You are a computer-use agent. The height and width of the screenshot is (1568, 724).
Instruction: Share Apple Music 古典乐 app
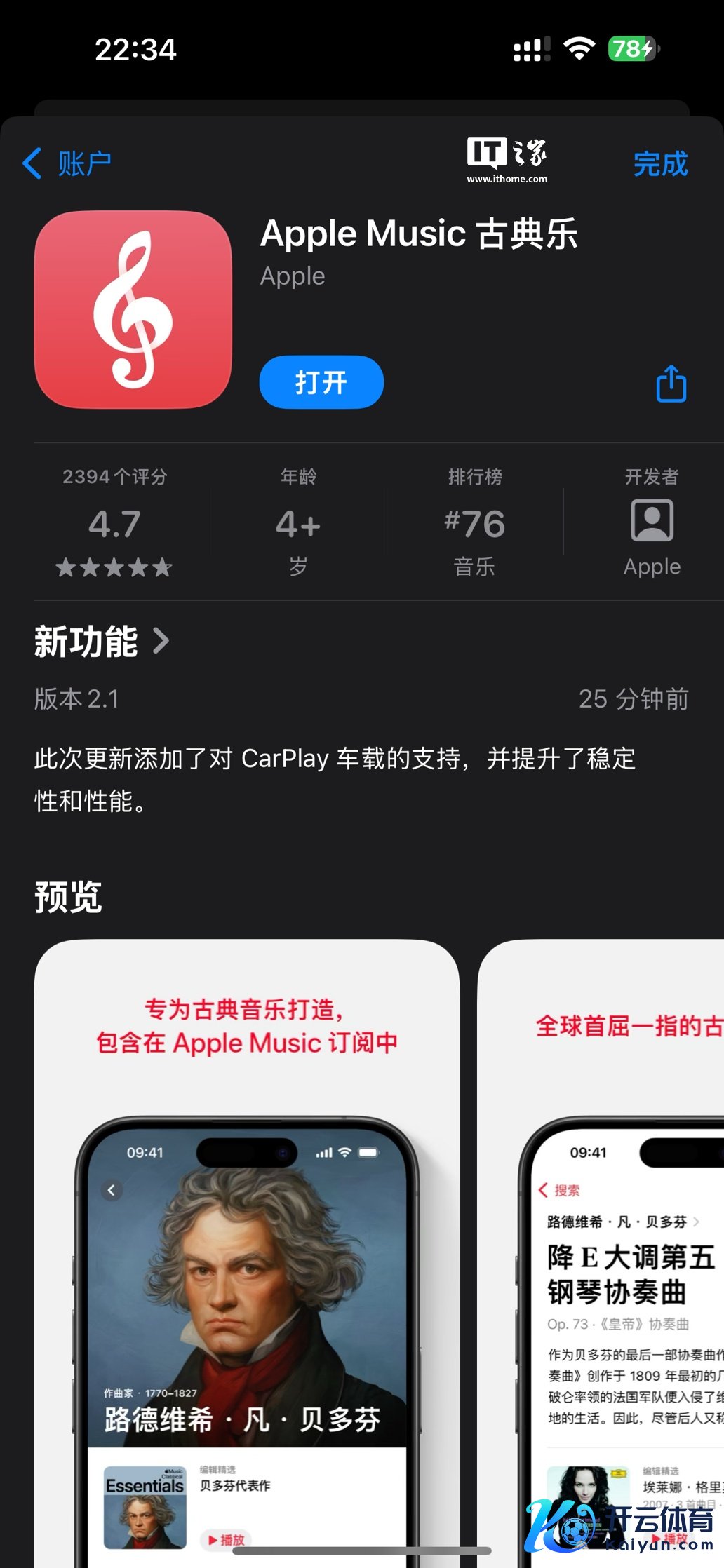pos(671,384)
